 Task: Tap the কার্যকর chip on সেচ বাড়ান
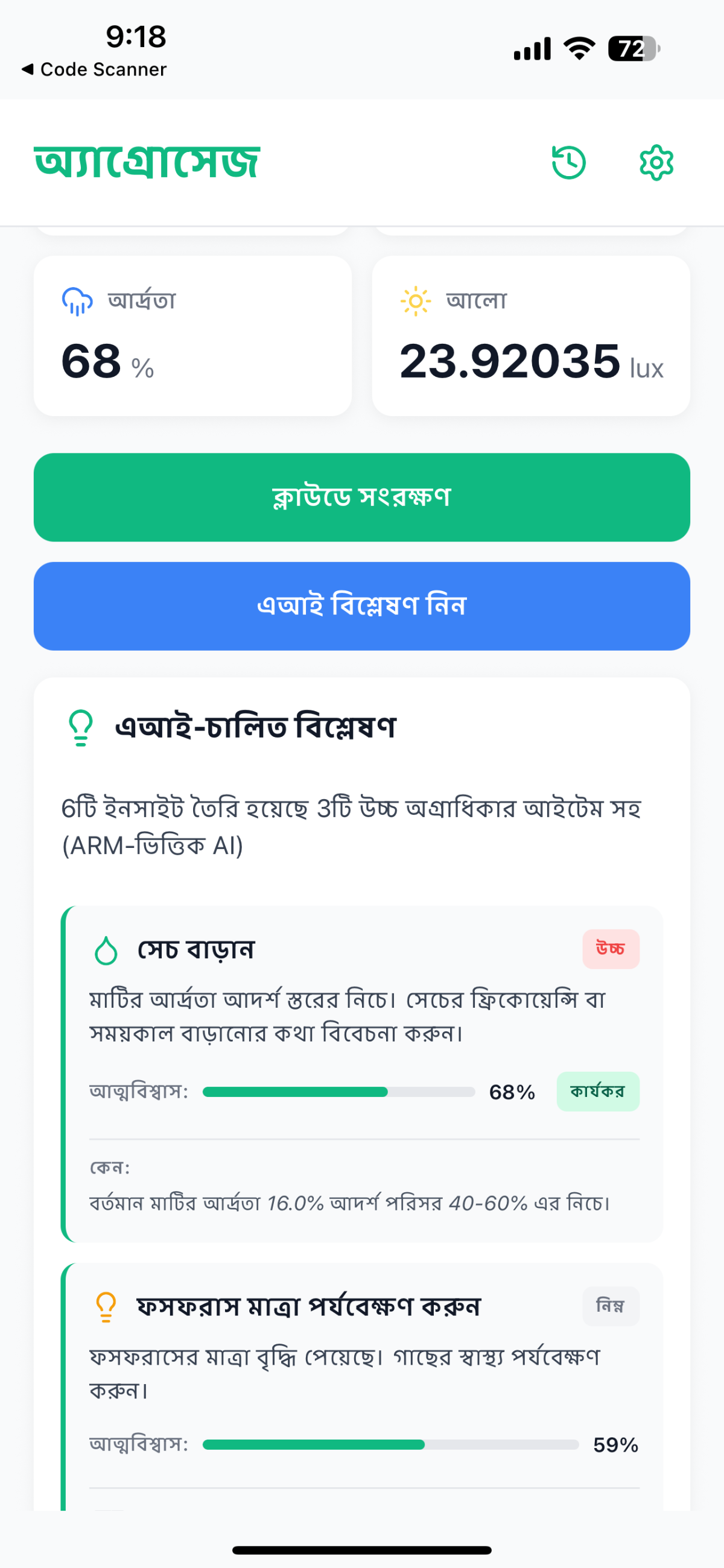coord(597,1092)
